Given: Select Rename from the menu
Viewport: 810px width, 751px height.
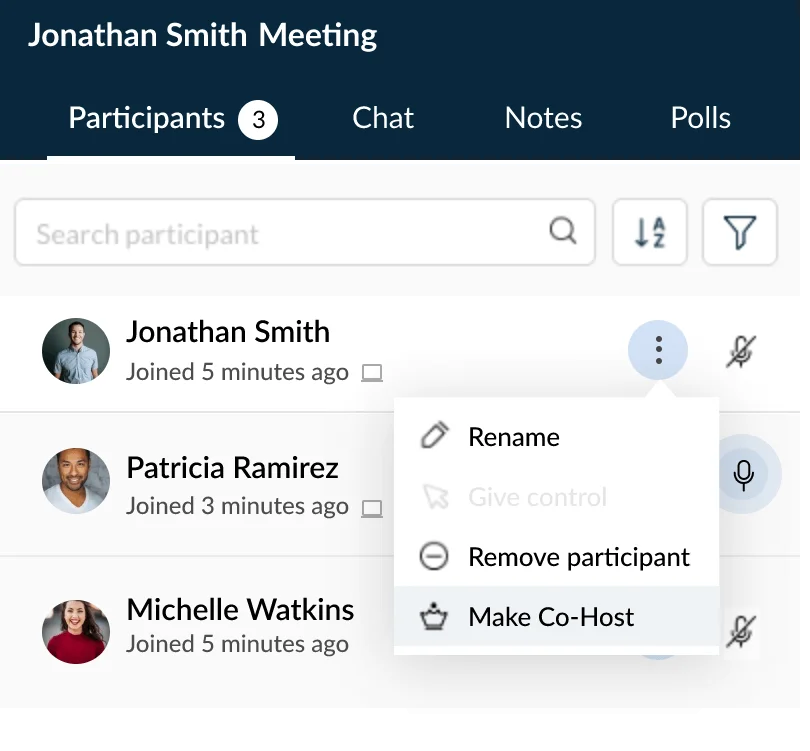Looking at the screenshot, I should pos(514,437).
